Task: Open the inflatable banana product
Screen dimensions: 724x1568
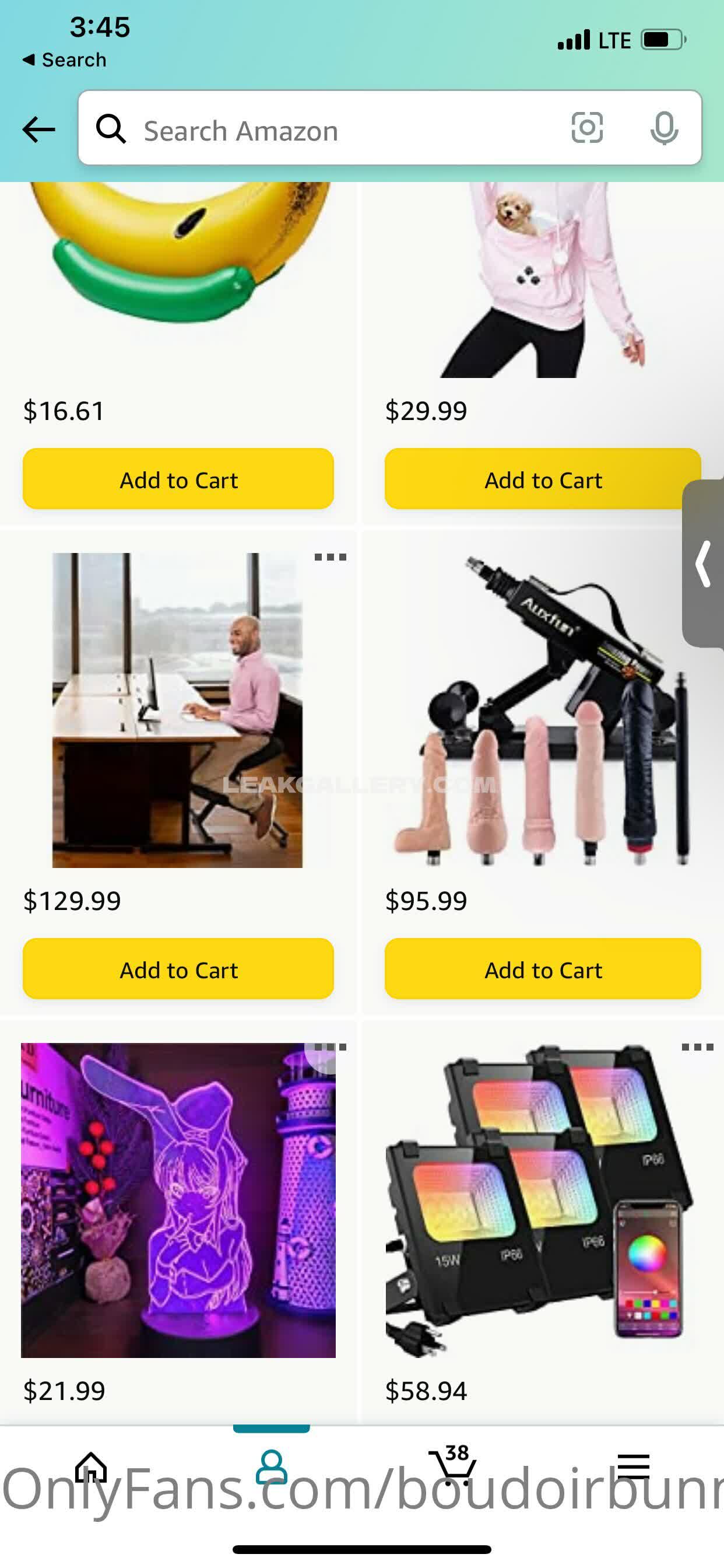Action: tap(178, 256)
